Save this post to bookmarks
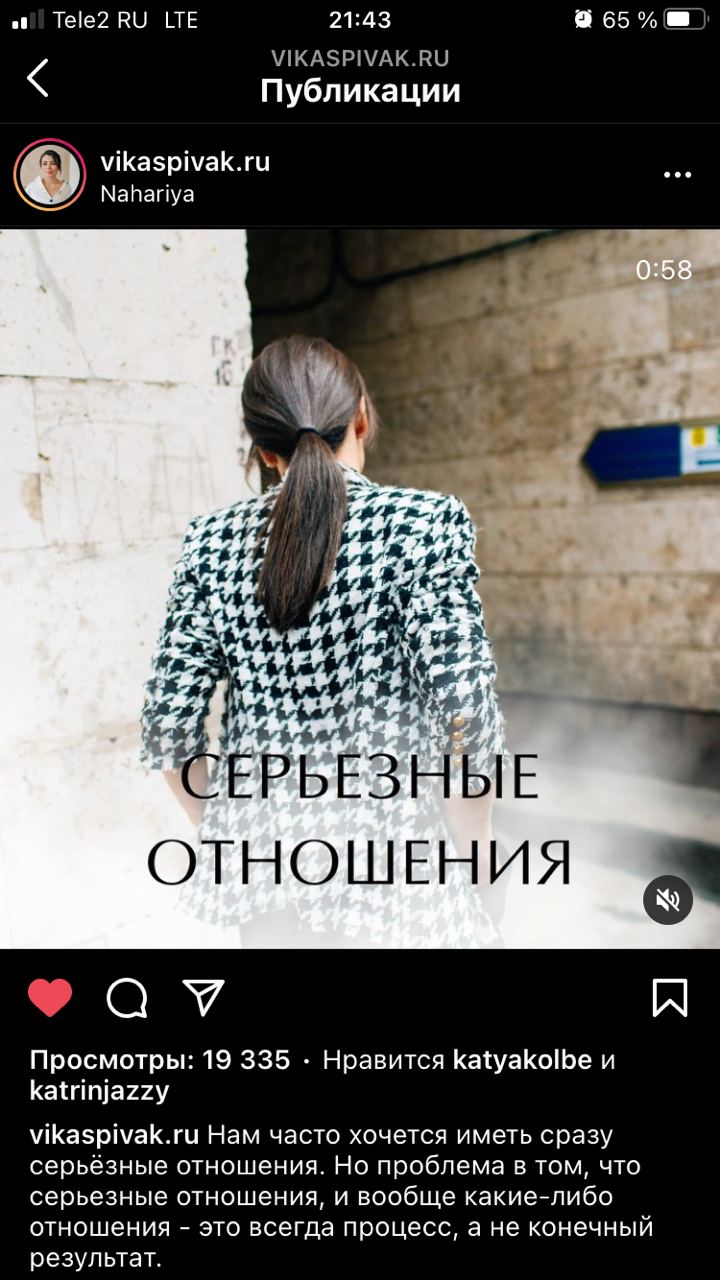Viewport: 720px width, 1280px height. pos(669,997)
